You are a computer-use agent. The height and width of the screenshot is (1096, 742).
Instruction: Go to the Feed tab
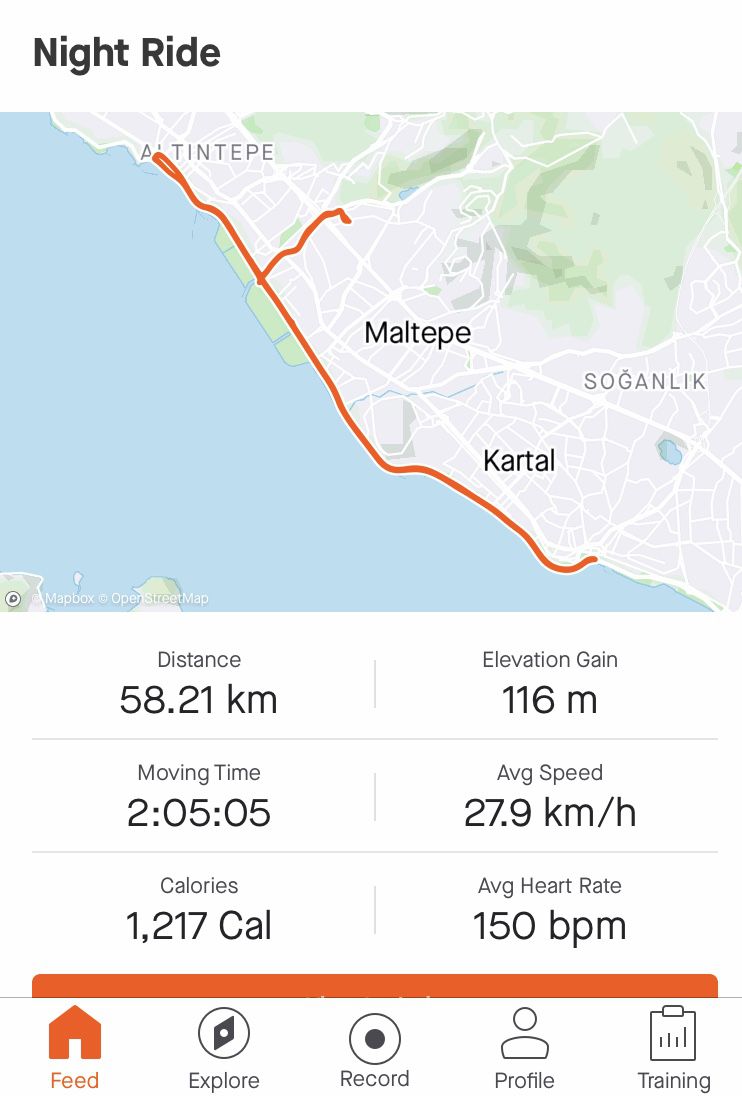point(75,1048)
